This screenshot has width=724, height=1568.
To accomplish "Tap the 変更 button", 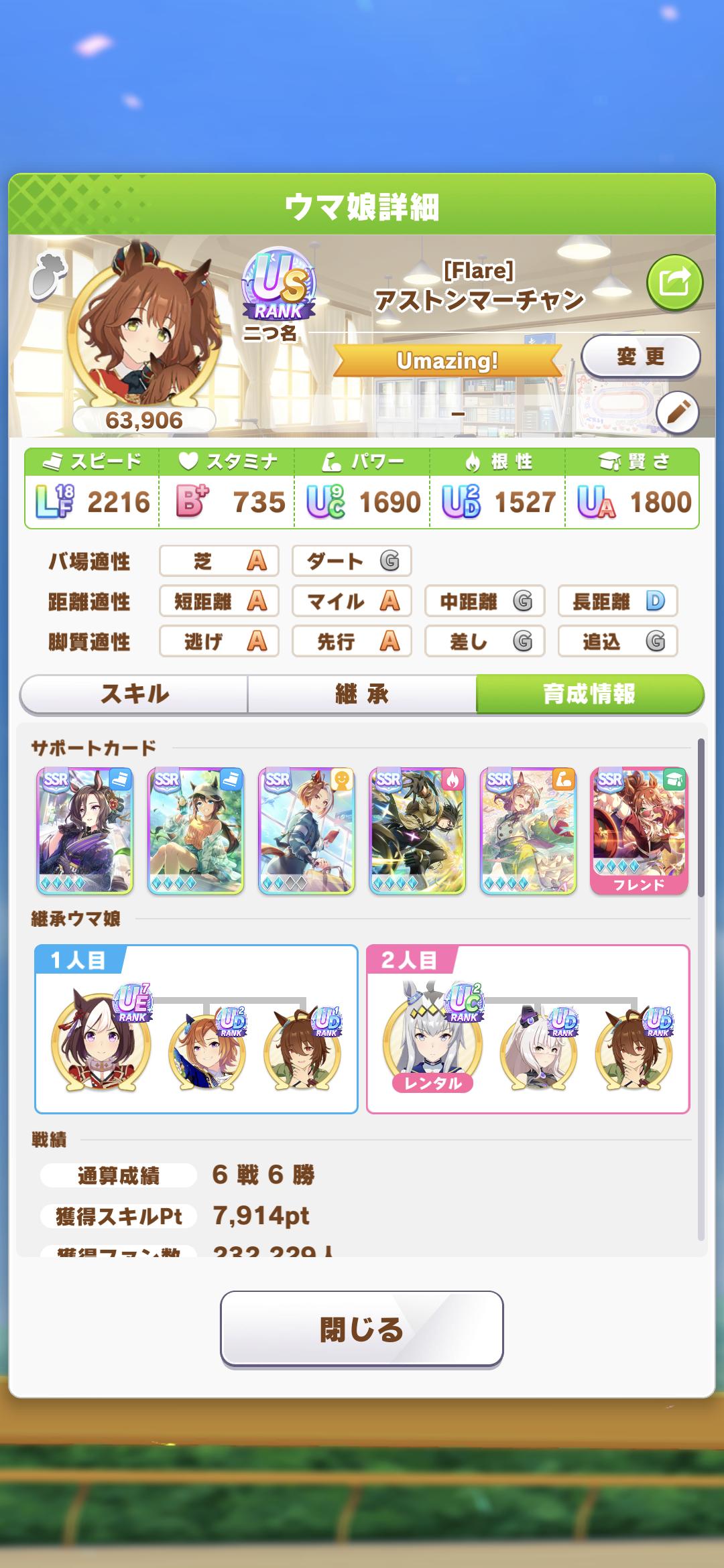I will click(640, 356).
